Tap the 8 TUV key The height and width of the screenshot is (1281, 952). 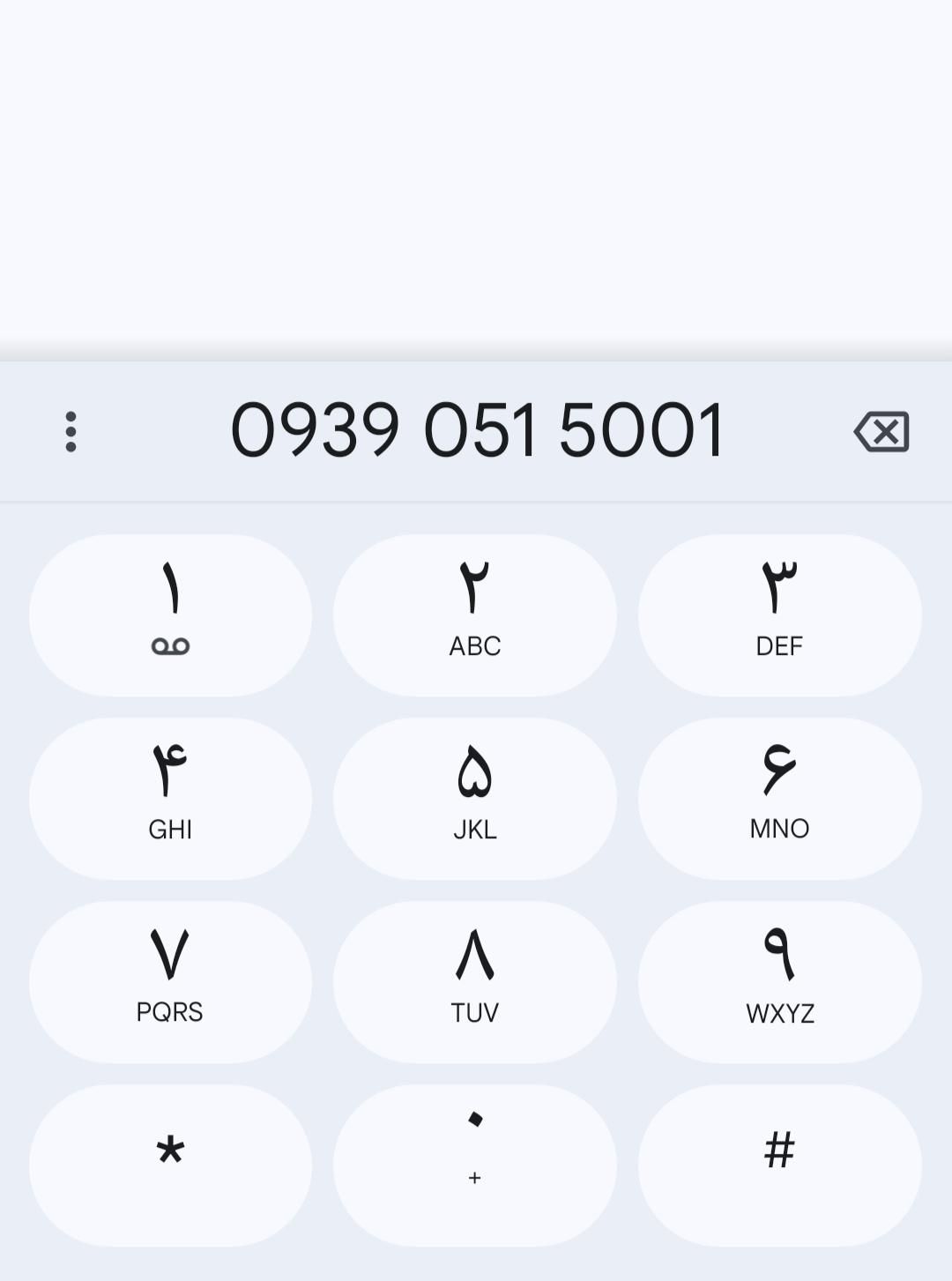[474, 982]
